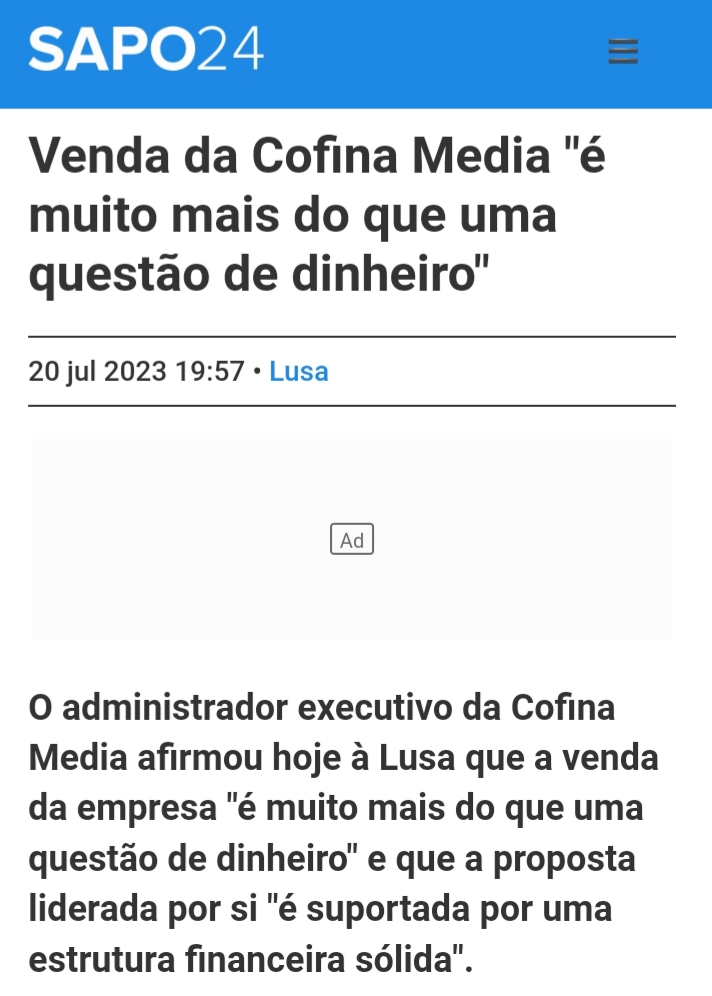Tap the Ad placeholder banner
The width and height of the screenshot is (712, 996).
pyautogui.click(x=352, y=540)
